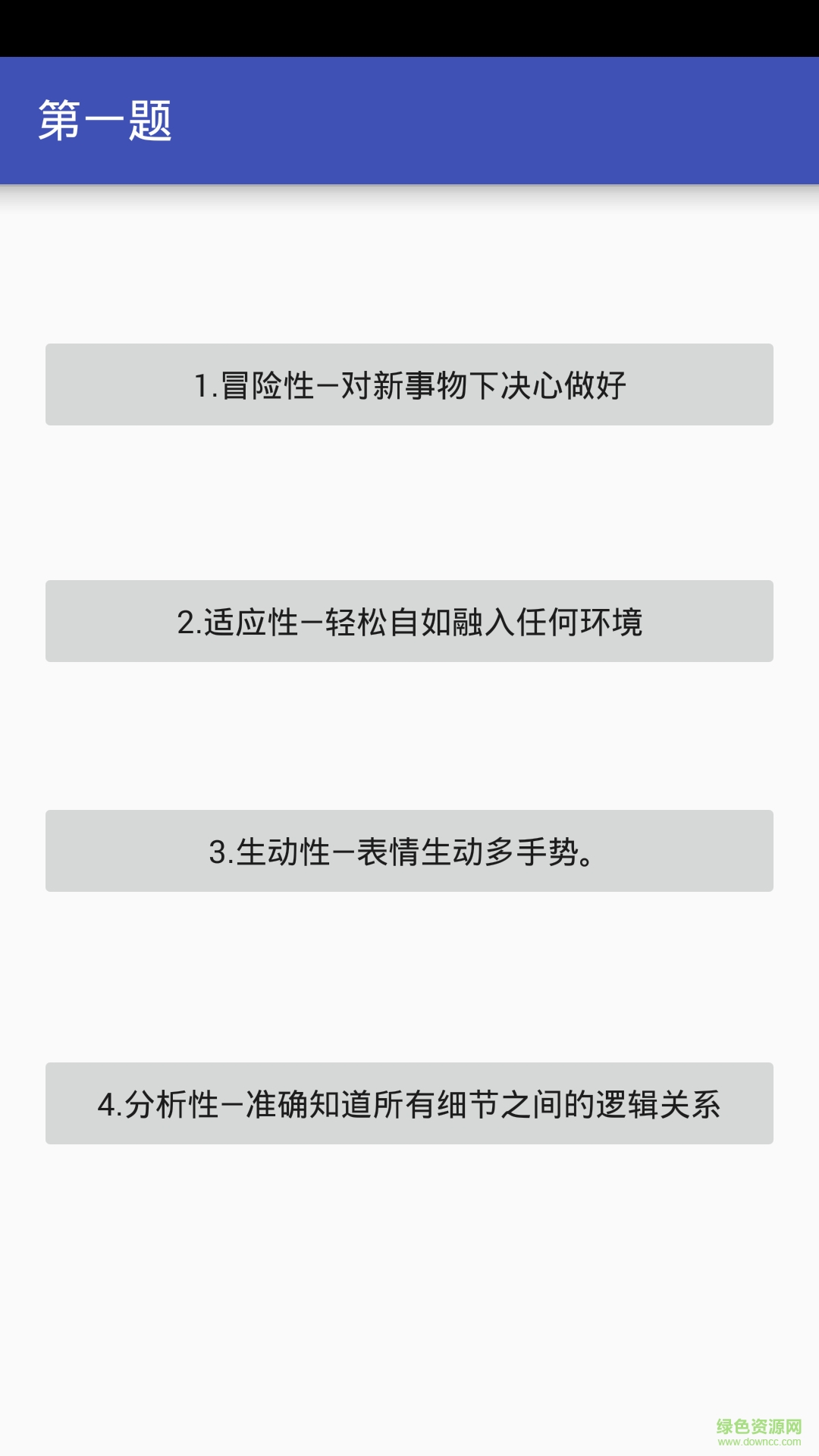Choose the 适应性 personality trait option

[409, 622]
